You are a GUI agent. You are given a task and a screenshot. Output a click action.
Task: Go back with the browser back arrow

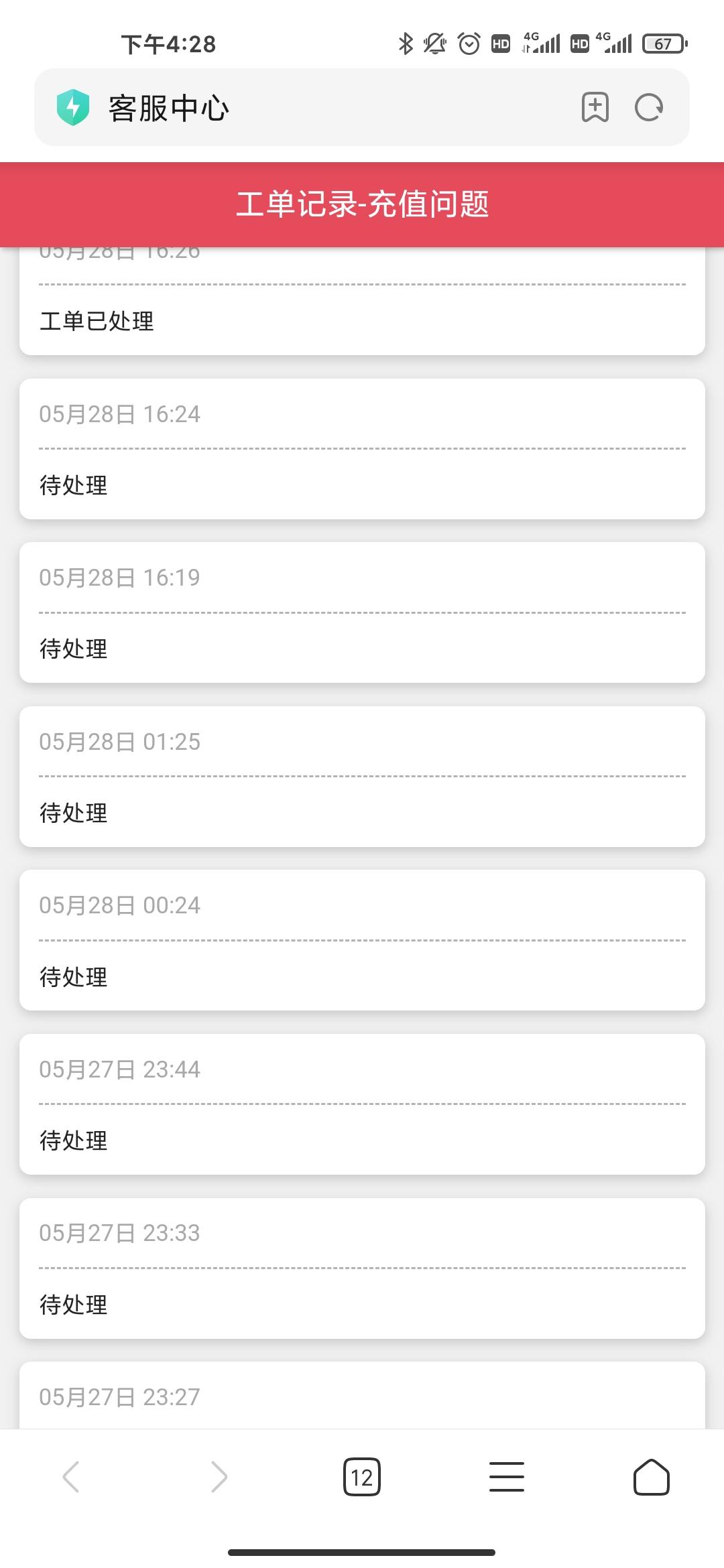(x=71, y=1477)
